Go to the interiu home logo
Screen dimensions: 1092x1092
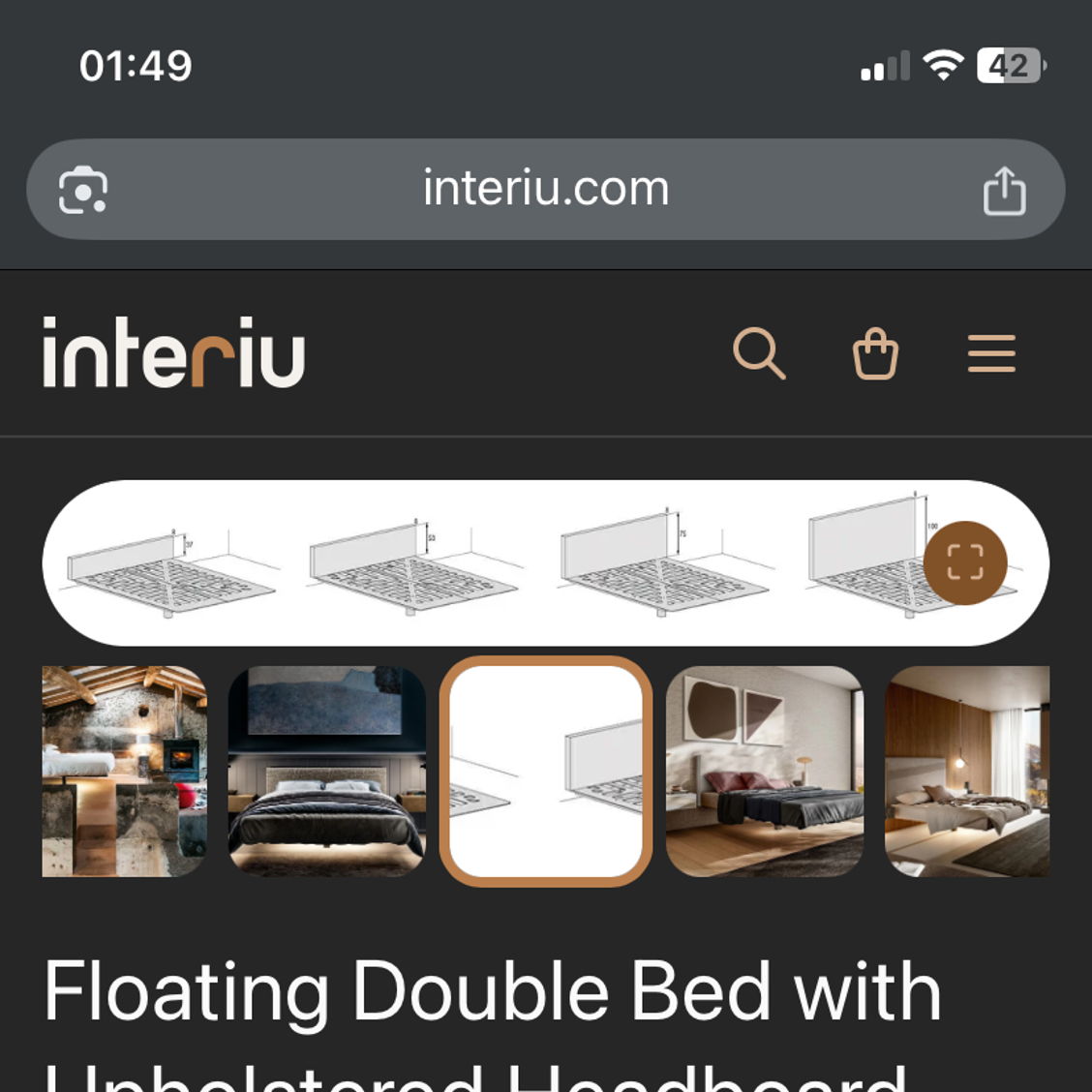(x=174, y=353)
